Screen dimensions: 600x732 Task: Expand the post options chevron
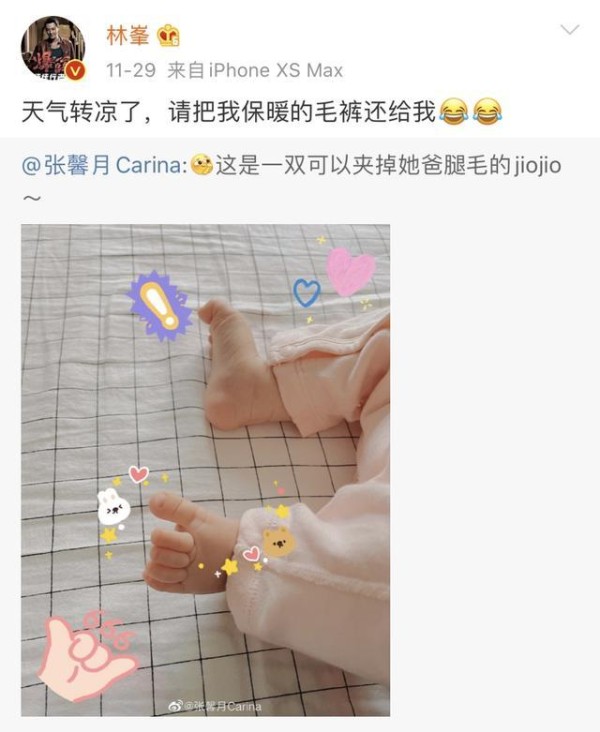point(569,30)
